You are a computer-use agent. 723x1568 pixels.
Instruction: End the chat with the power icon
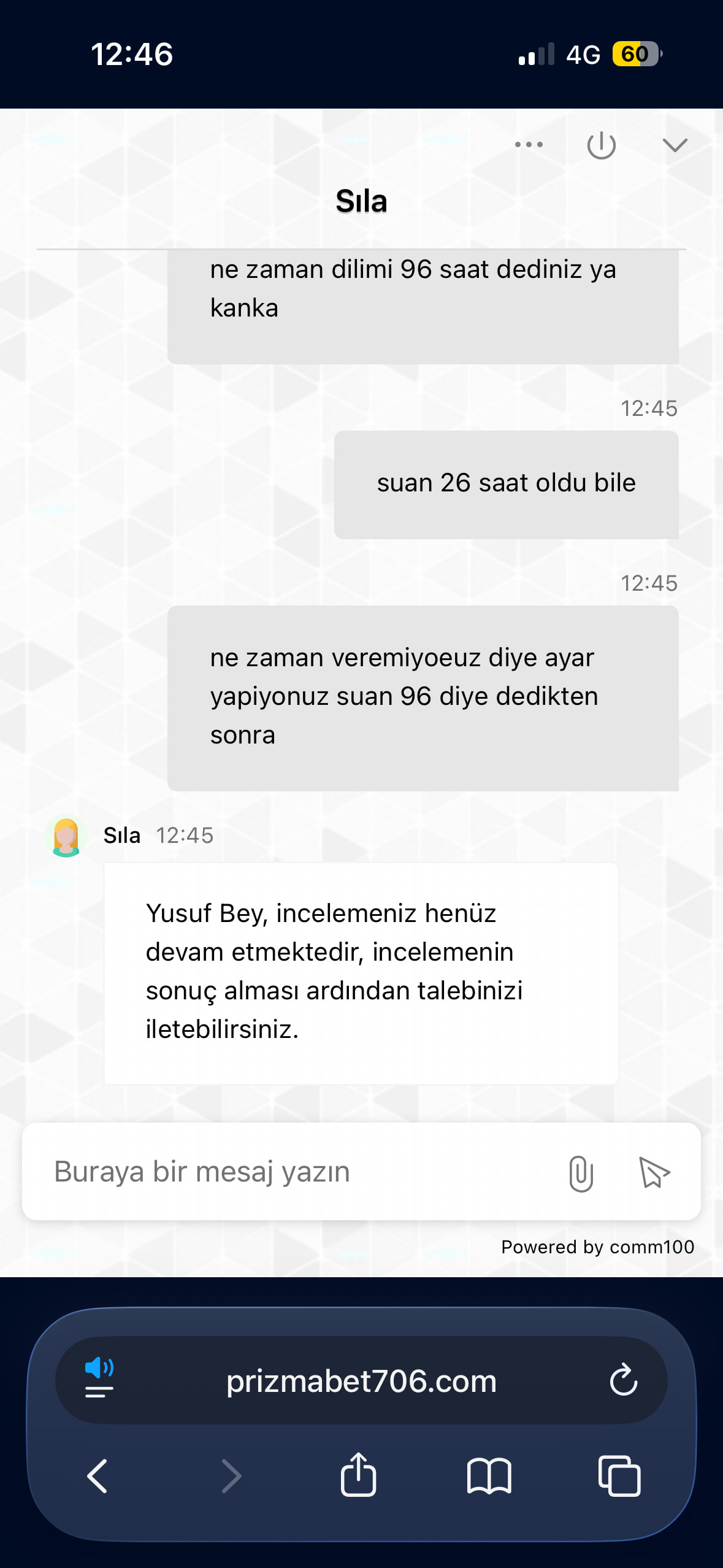(601, 145)
